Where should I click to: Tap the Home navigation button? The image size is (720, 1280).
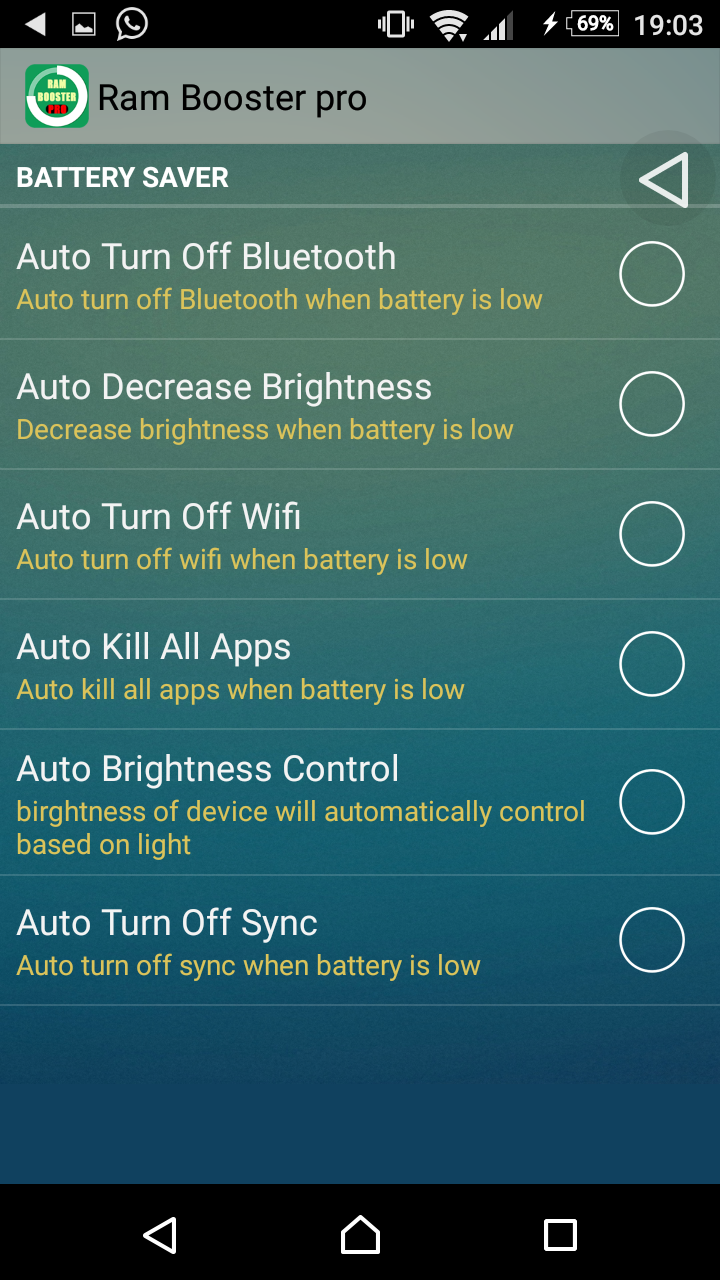[360, 1236]
